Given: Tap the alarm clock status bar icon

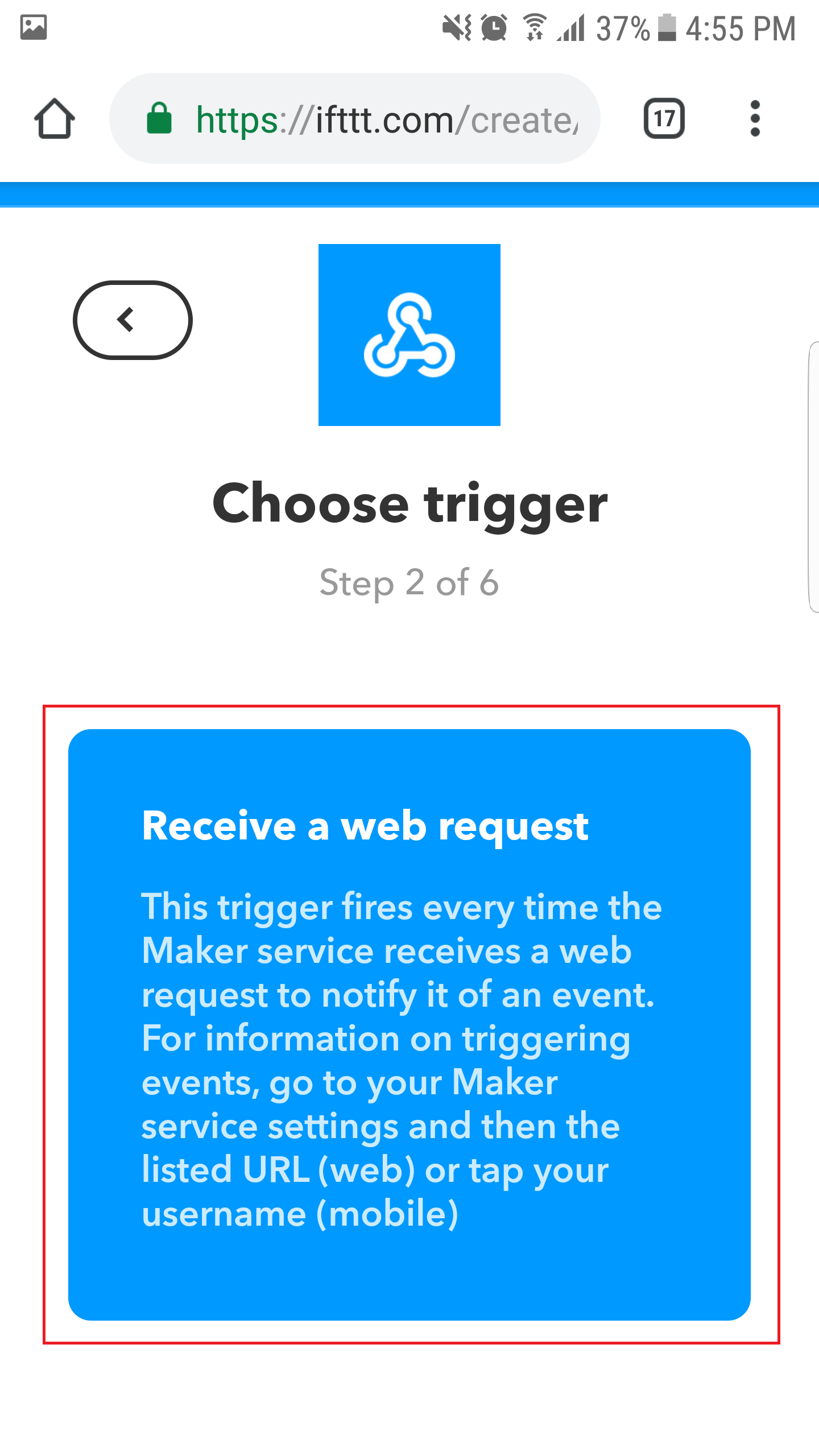Looking at the screenshot, I should pyautogui.click(x=494, y=27).
